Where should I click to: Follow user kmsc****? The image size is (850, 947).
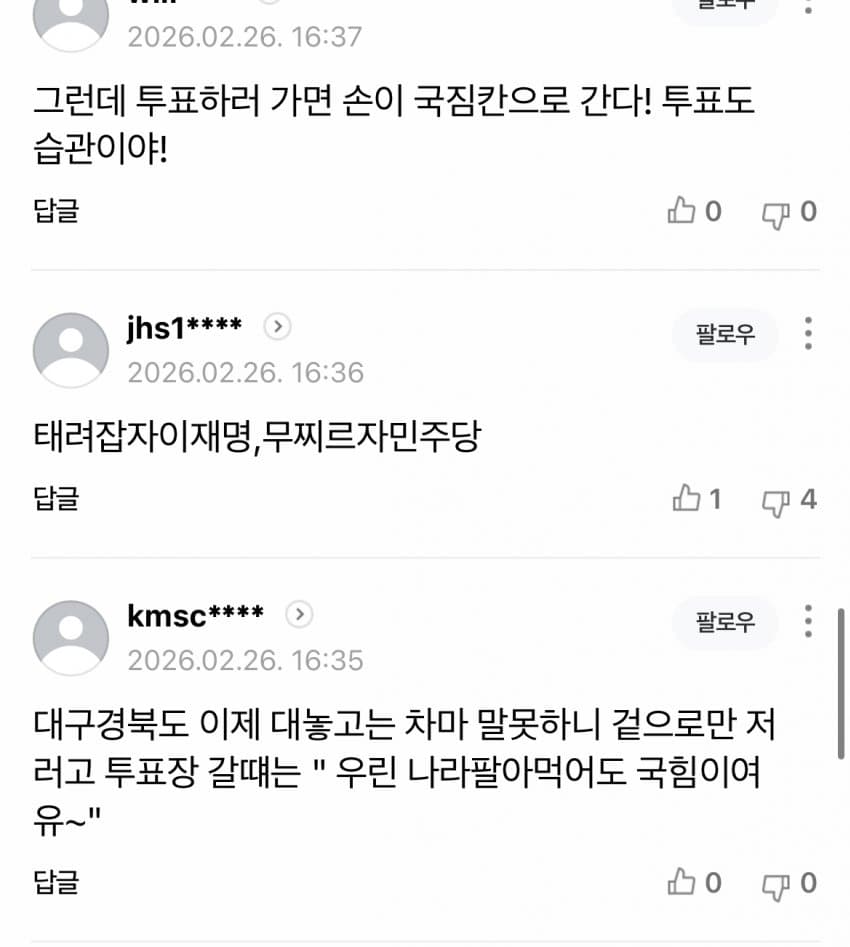(x=725, y=622)
